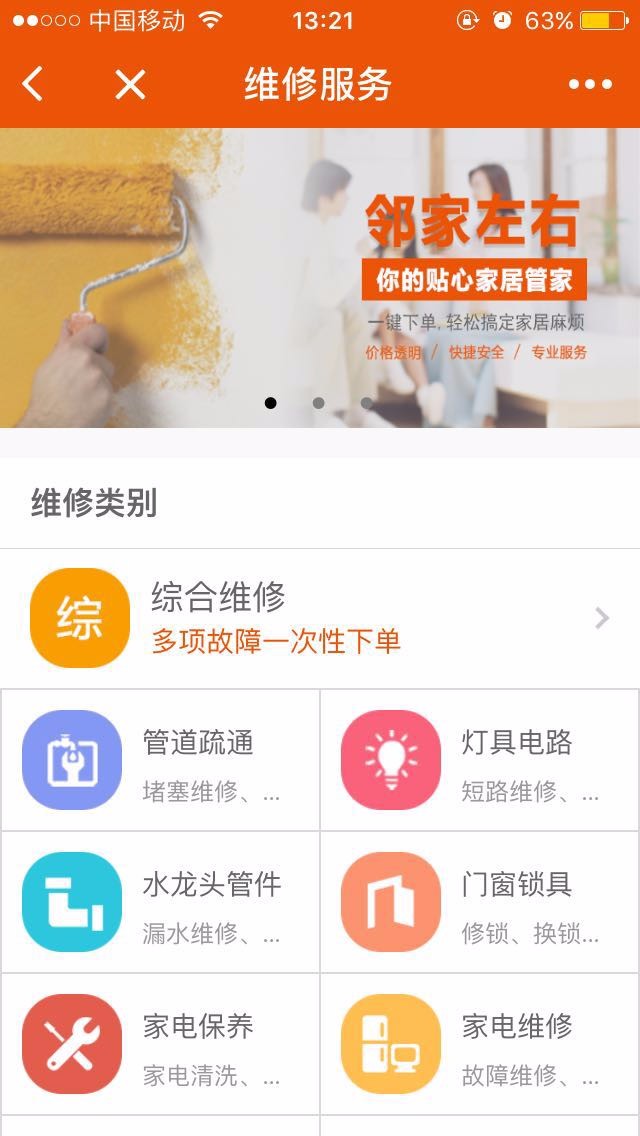Go back using the header arrow
Viewport: 640px width, 1136px height.
click(33, 85)
